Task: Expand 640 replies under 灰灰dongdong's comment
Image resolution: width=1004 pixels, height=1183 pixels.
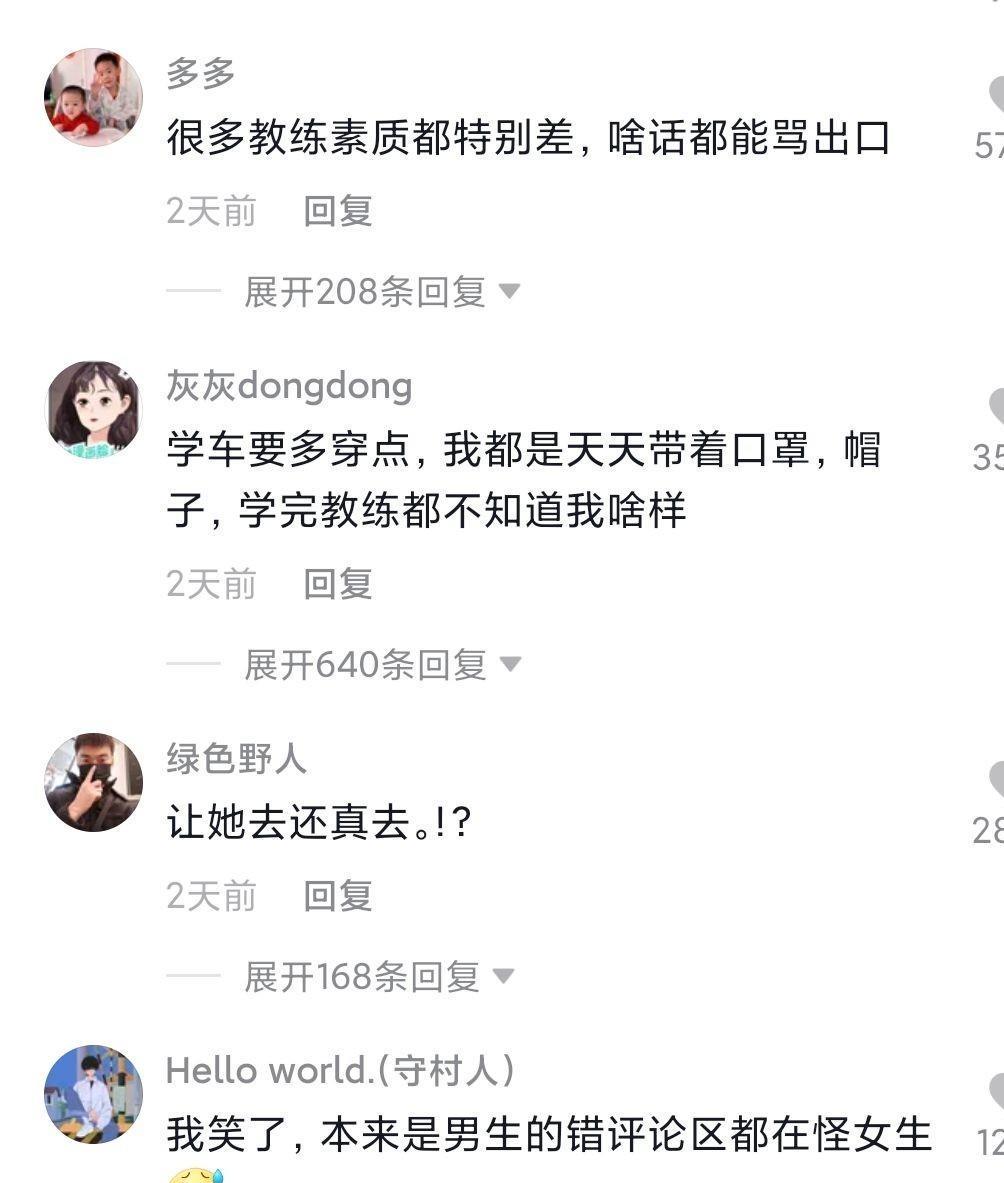Action: (381, 664)
